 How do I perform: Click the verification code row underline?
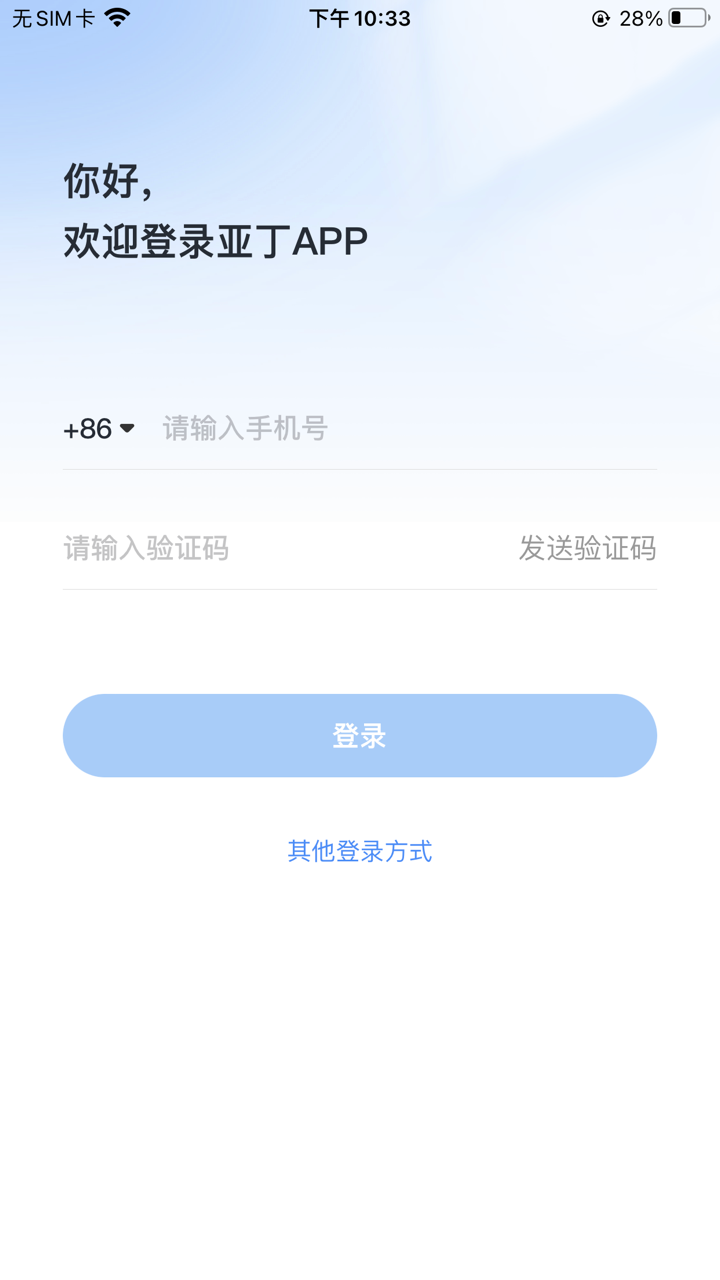(360, 588)
